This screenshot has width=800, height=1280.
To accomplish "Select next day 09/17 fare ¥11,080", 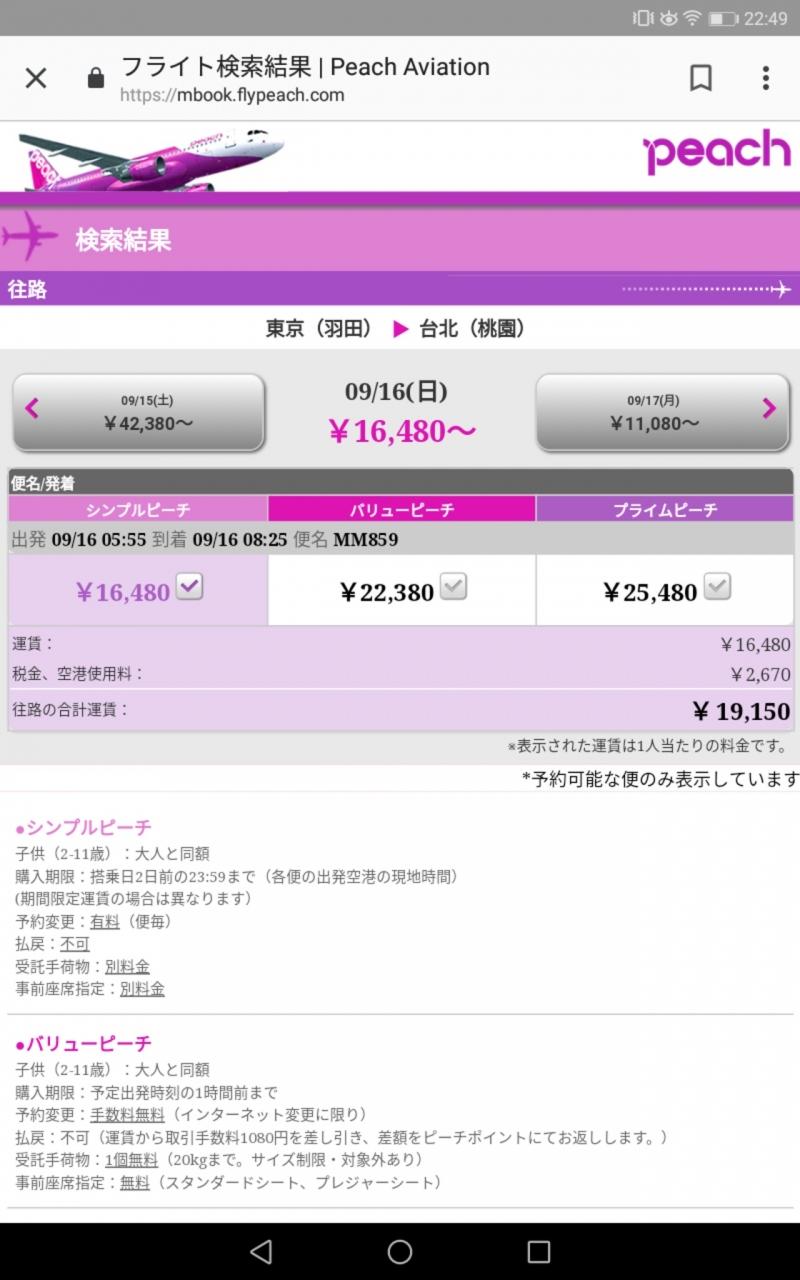I will coord(663,412).
